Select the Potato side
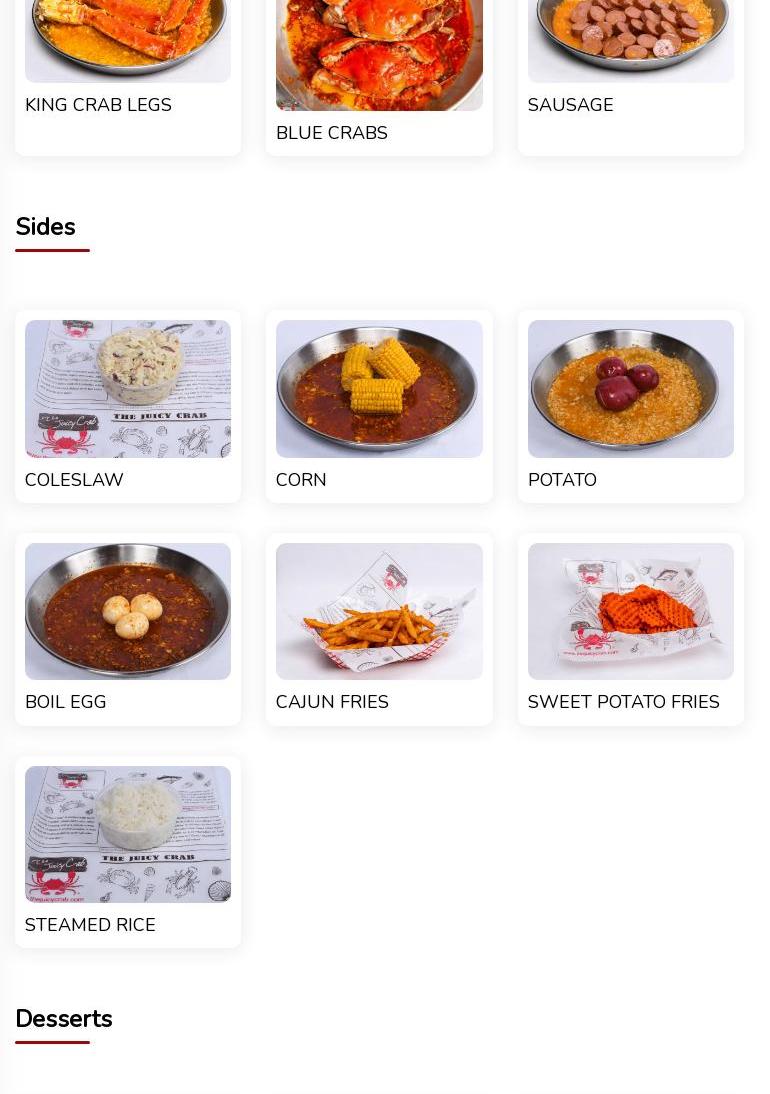The height and width of the screenshot is (1094, 770). coord(630,405)
